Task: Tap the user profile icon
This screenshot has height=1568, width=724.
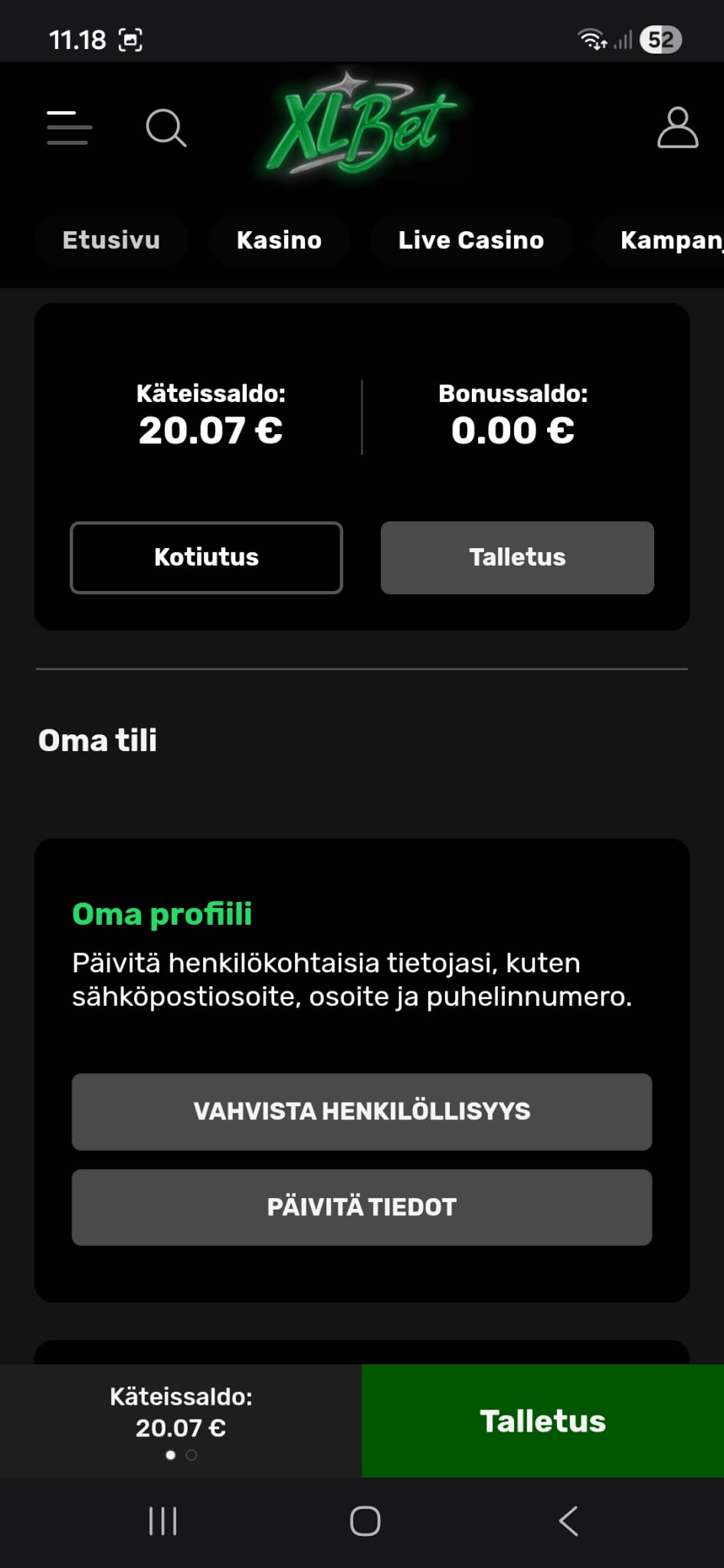Action: [x=677, y=129]
